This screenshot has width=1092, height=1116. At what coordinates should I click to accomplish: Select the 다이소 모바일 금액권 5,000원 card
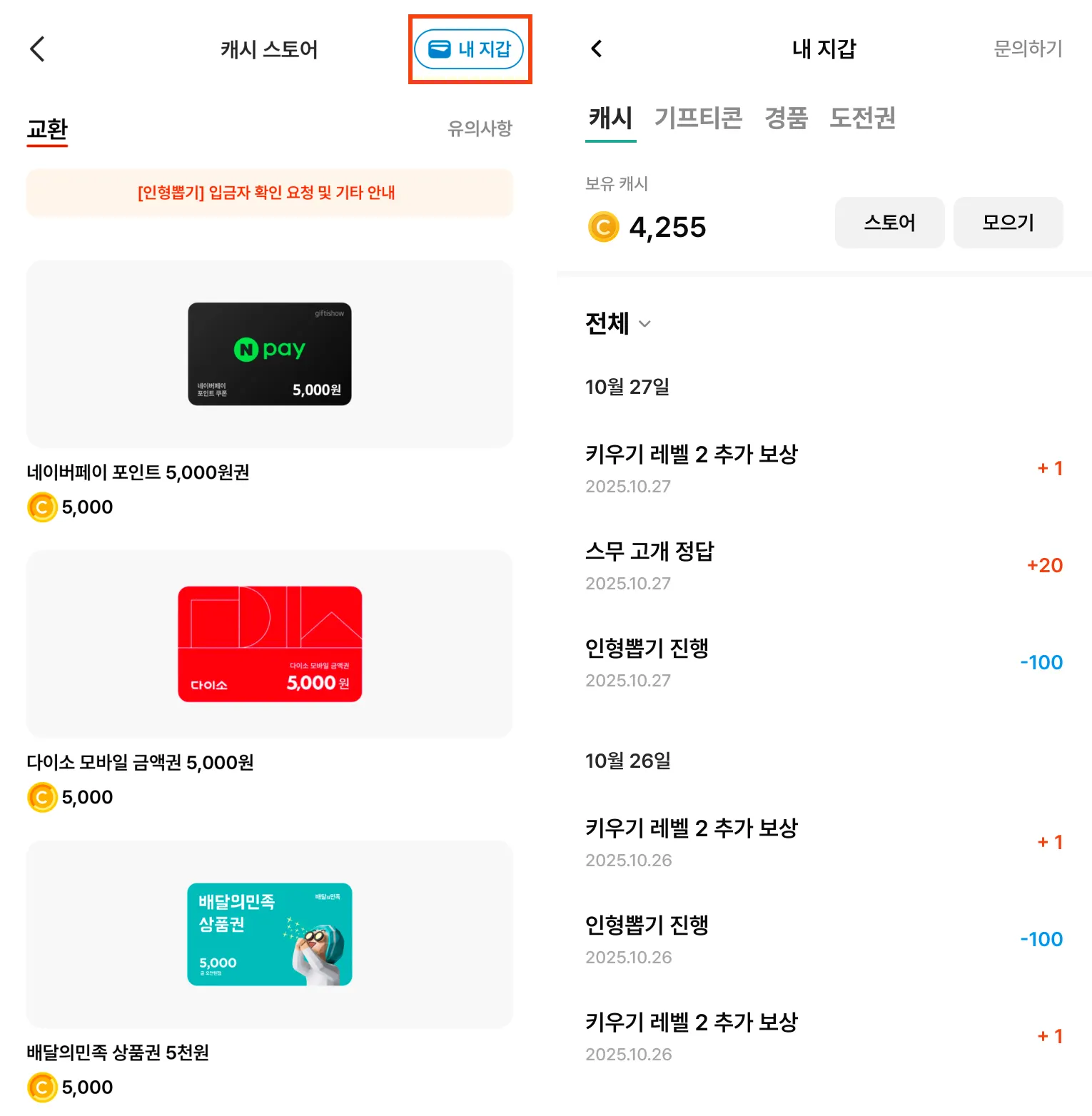(x=269, y=644)
